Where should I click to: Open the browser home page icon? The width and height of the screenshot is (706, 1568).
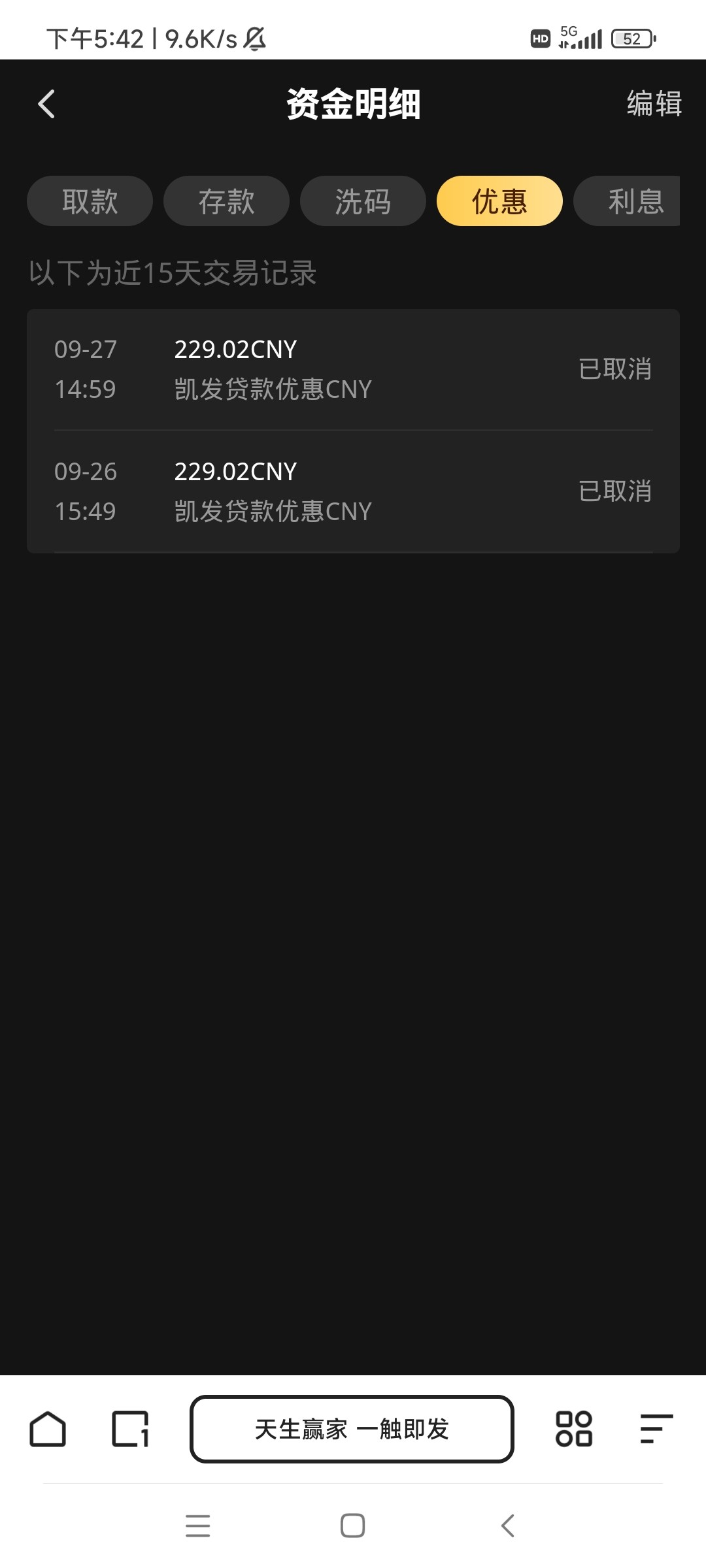click(x=48, y=1429)
